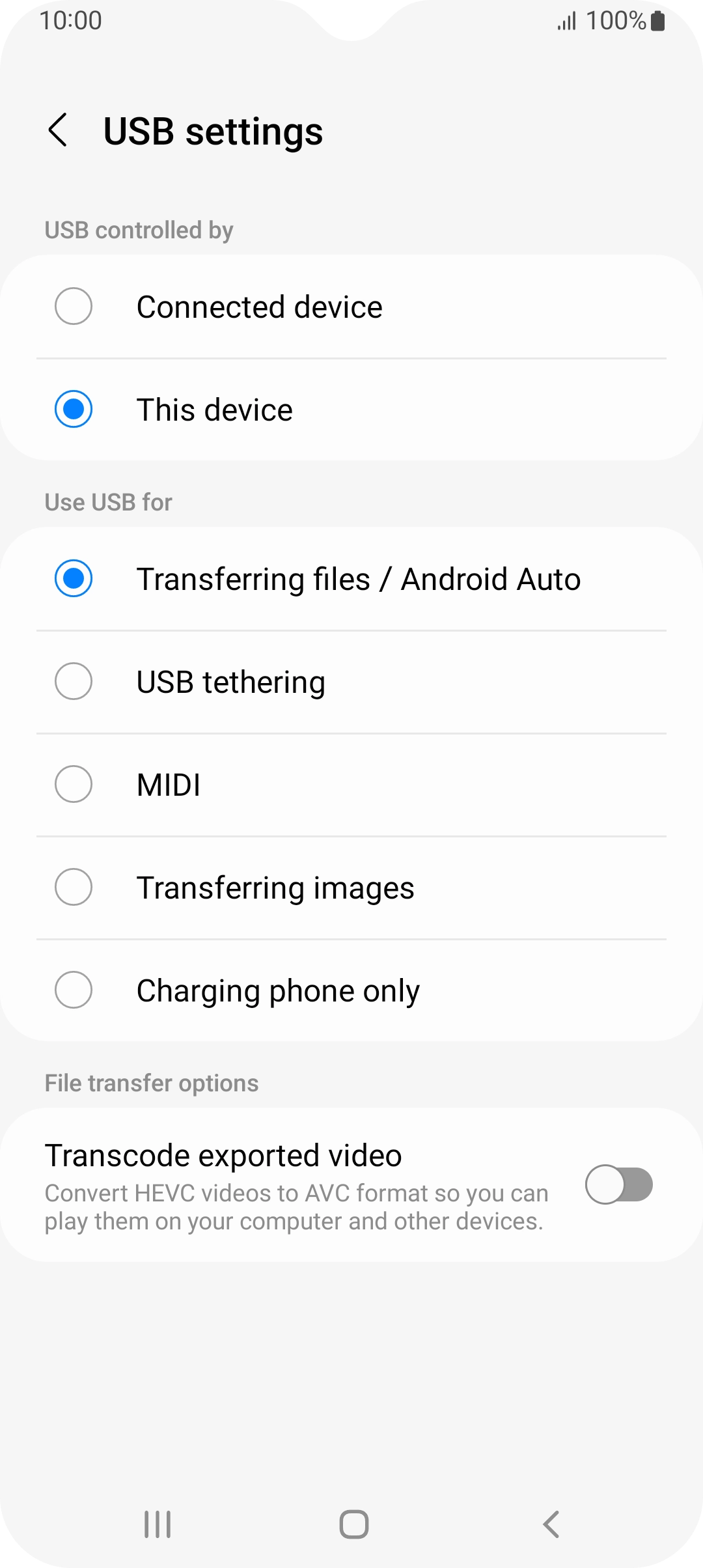Enable Transcode exported video
The height and width of the screenshot is (1568, 703).
(618, 1184)
